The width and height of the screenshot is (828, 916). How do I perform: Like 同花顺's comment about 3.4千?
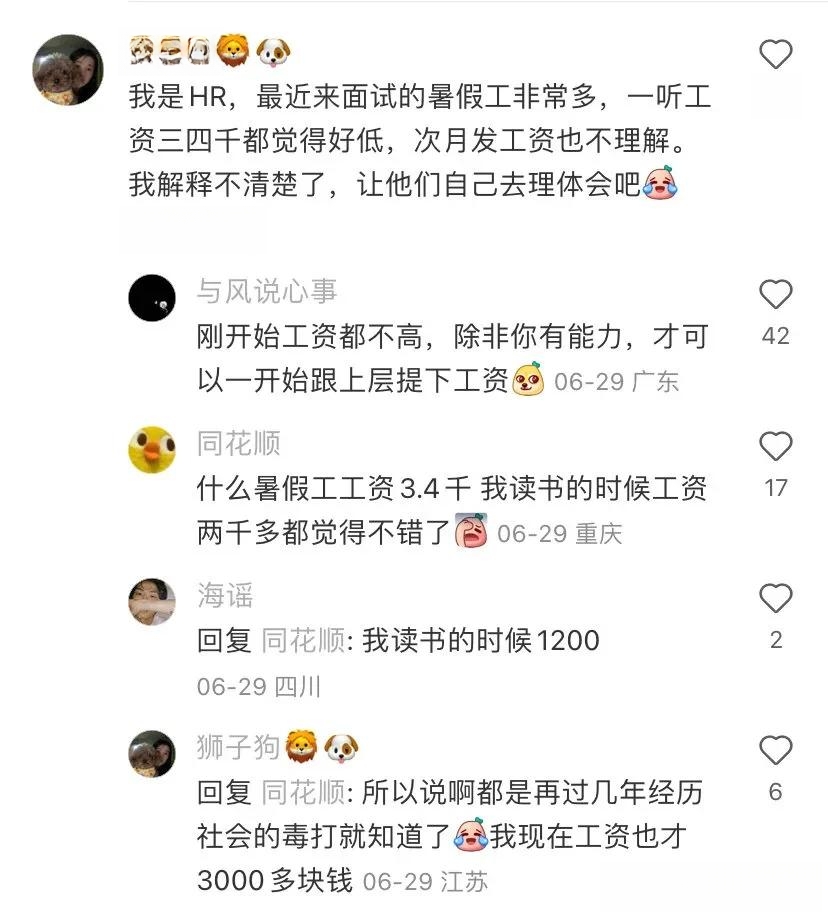(x=776, y=447)
